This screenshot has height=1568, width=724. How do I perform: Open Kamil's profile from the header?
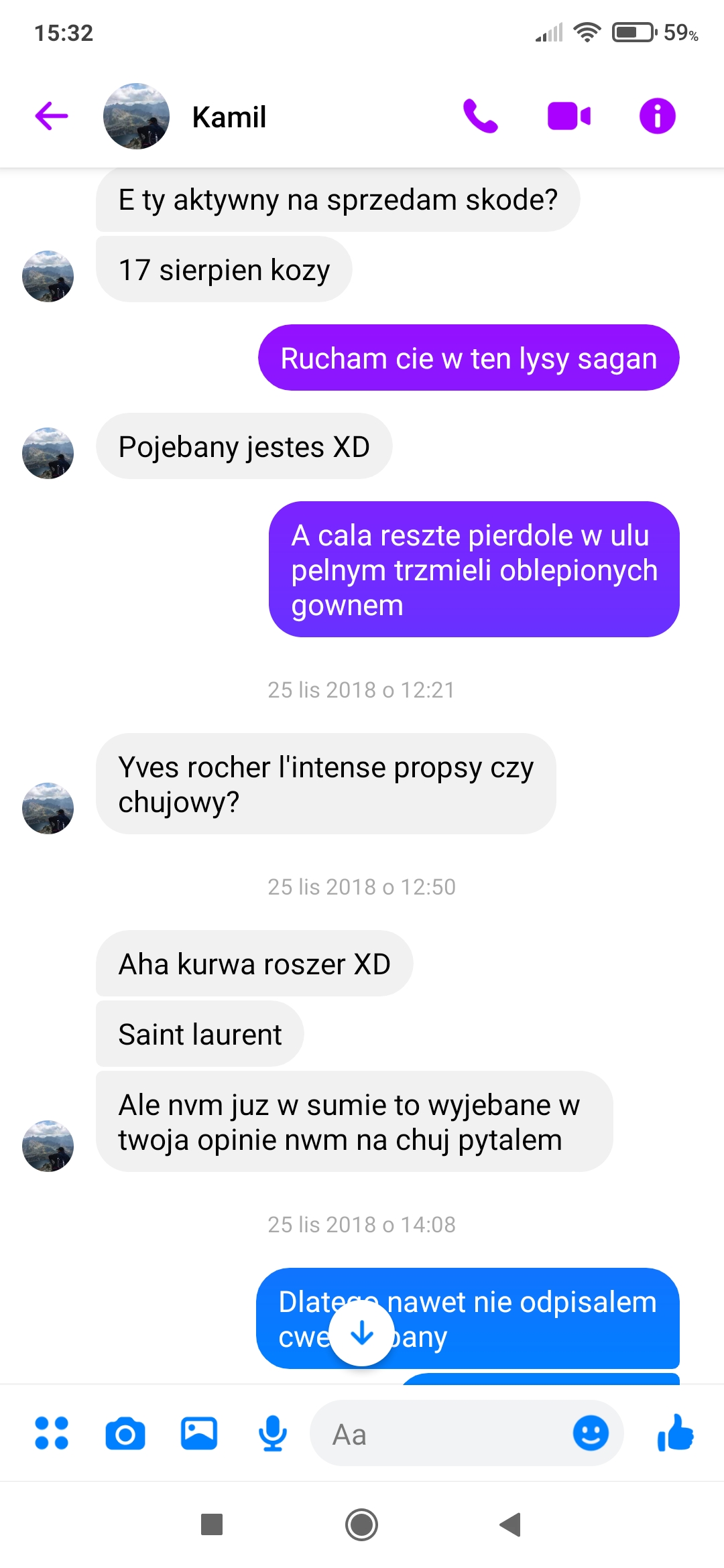[228, 117]
